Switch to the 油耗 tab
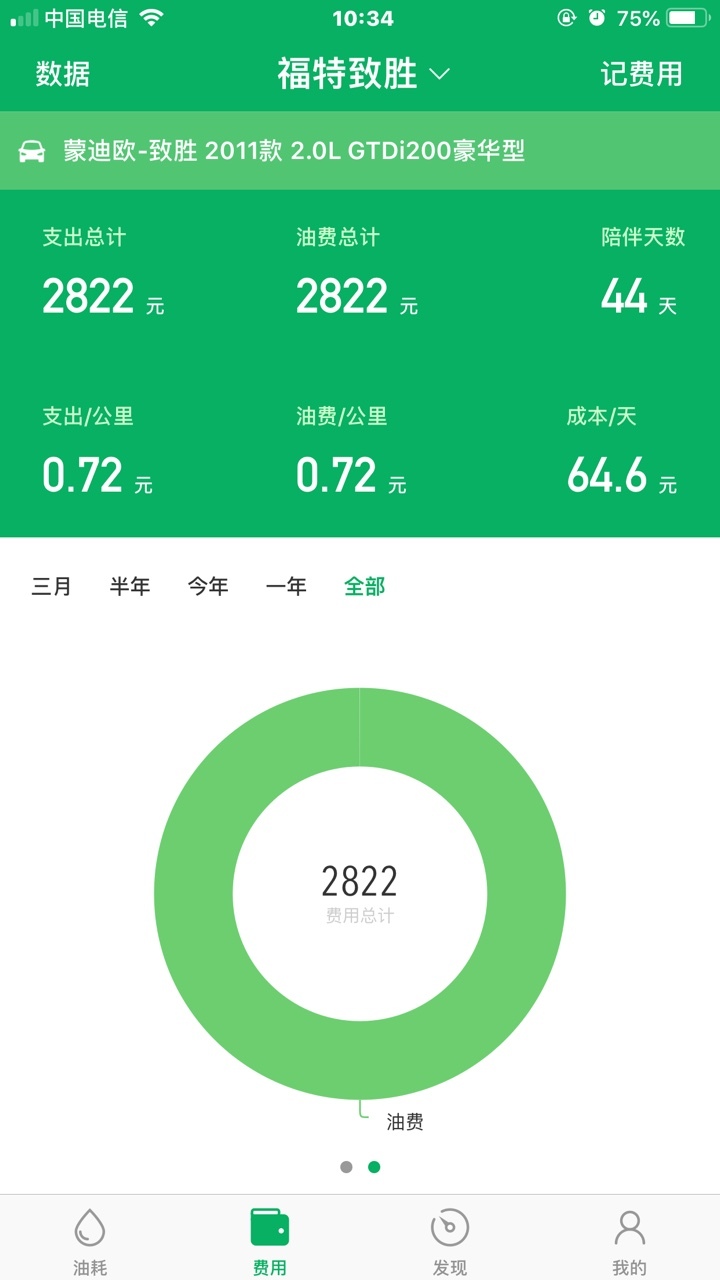 [90, 1241]
